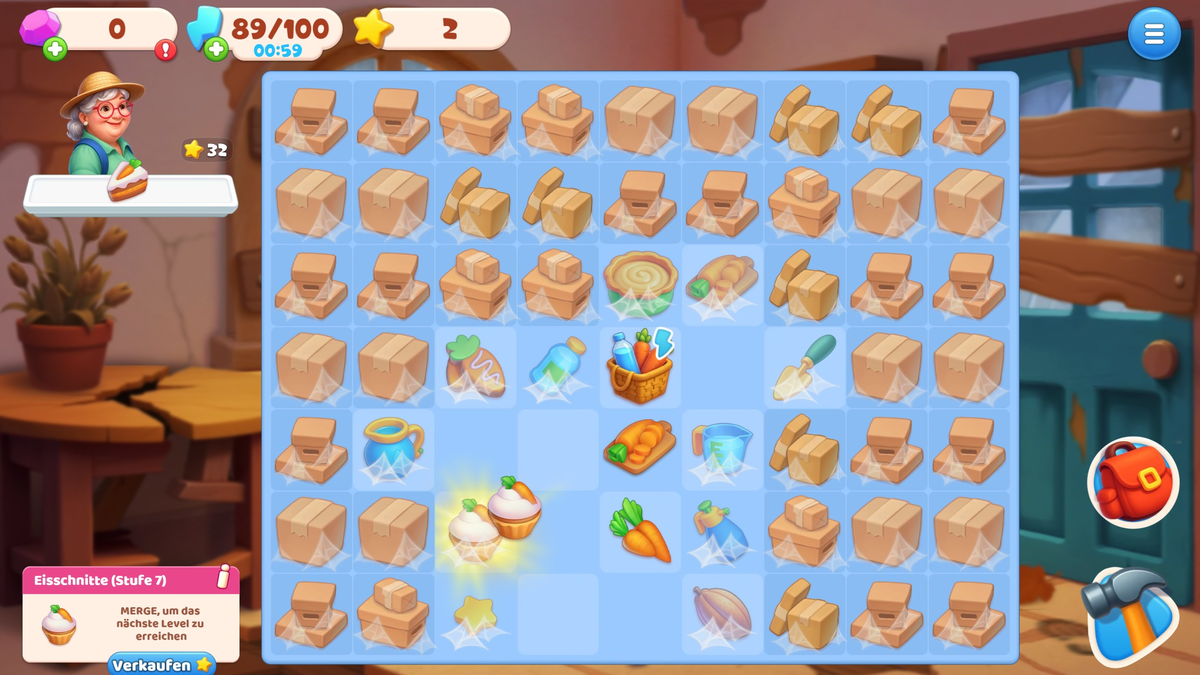Tap the basket generator with bottles
Screen dimensions: 1200x675
click(640, 367)
